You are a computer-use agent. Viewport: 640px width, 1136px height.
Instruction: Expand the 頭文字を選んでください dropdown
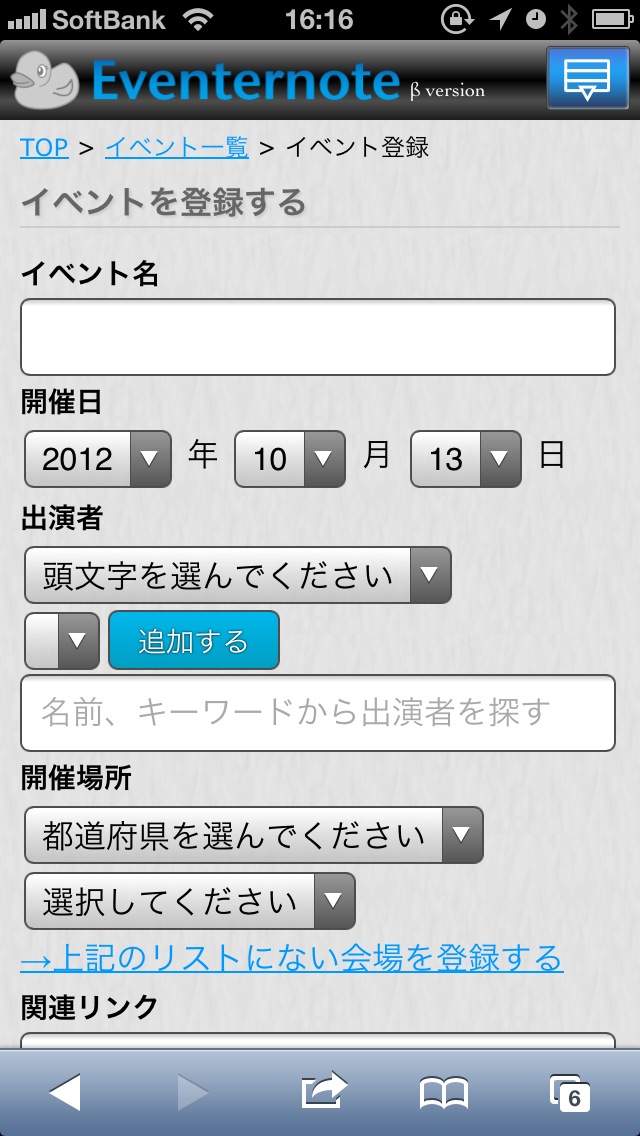[x=238, y=575]
